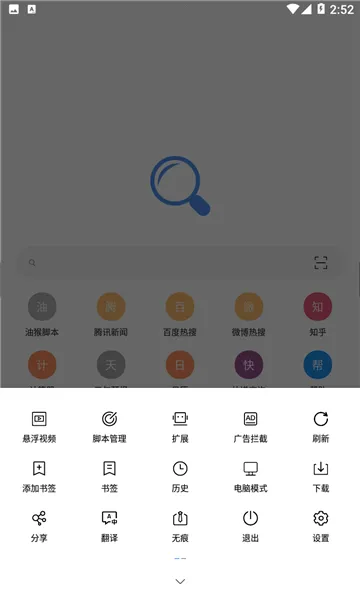360x600 pixels.
Task: Open 广告拦截 ad blocking
Action: tap(250, 427)
